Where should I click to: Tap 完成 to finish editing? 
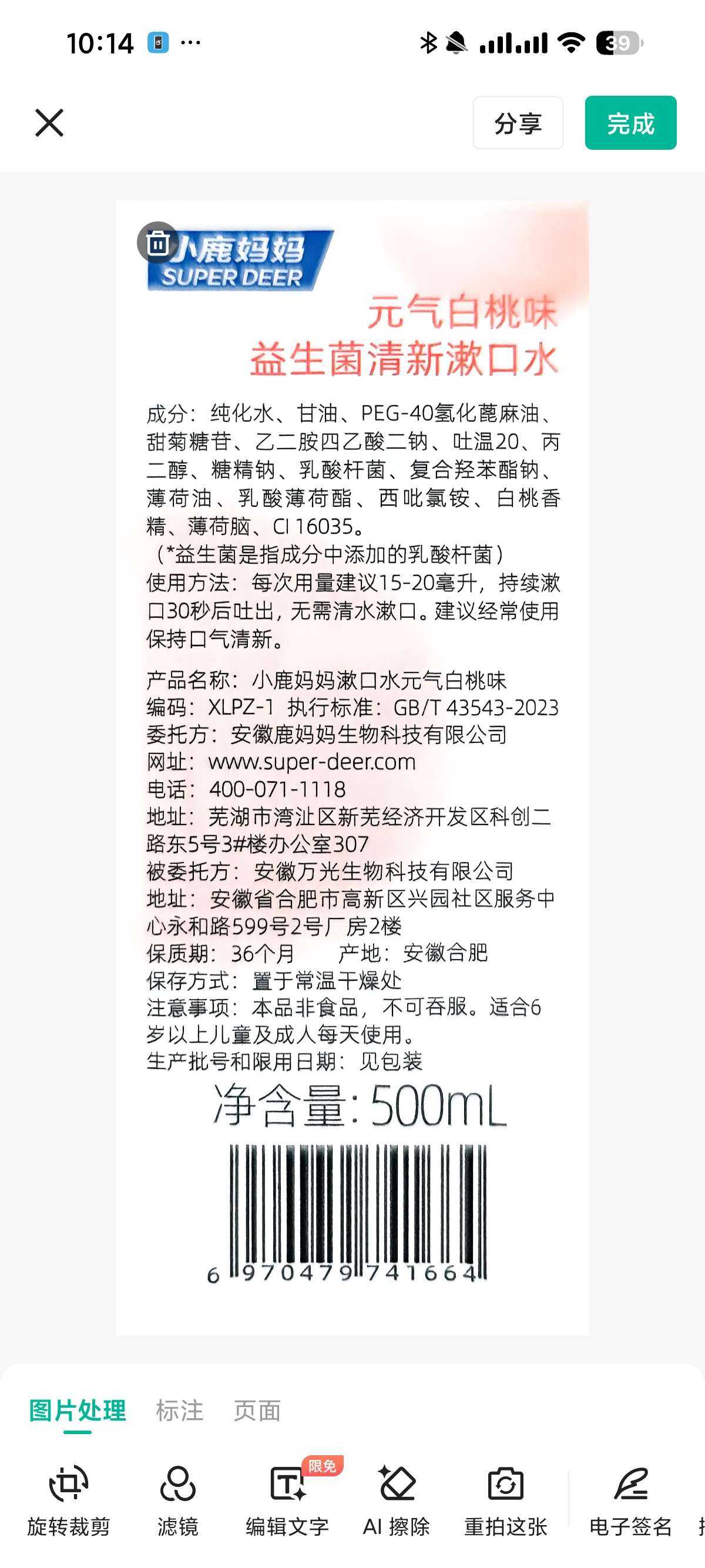click(630, 123)
